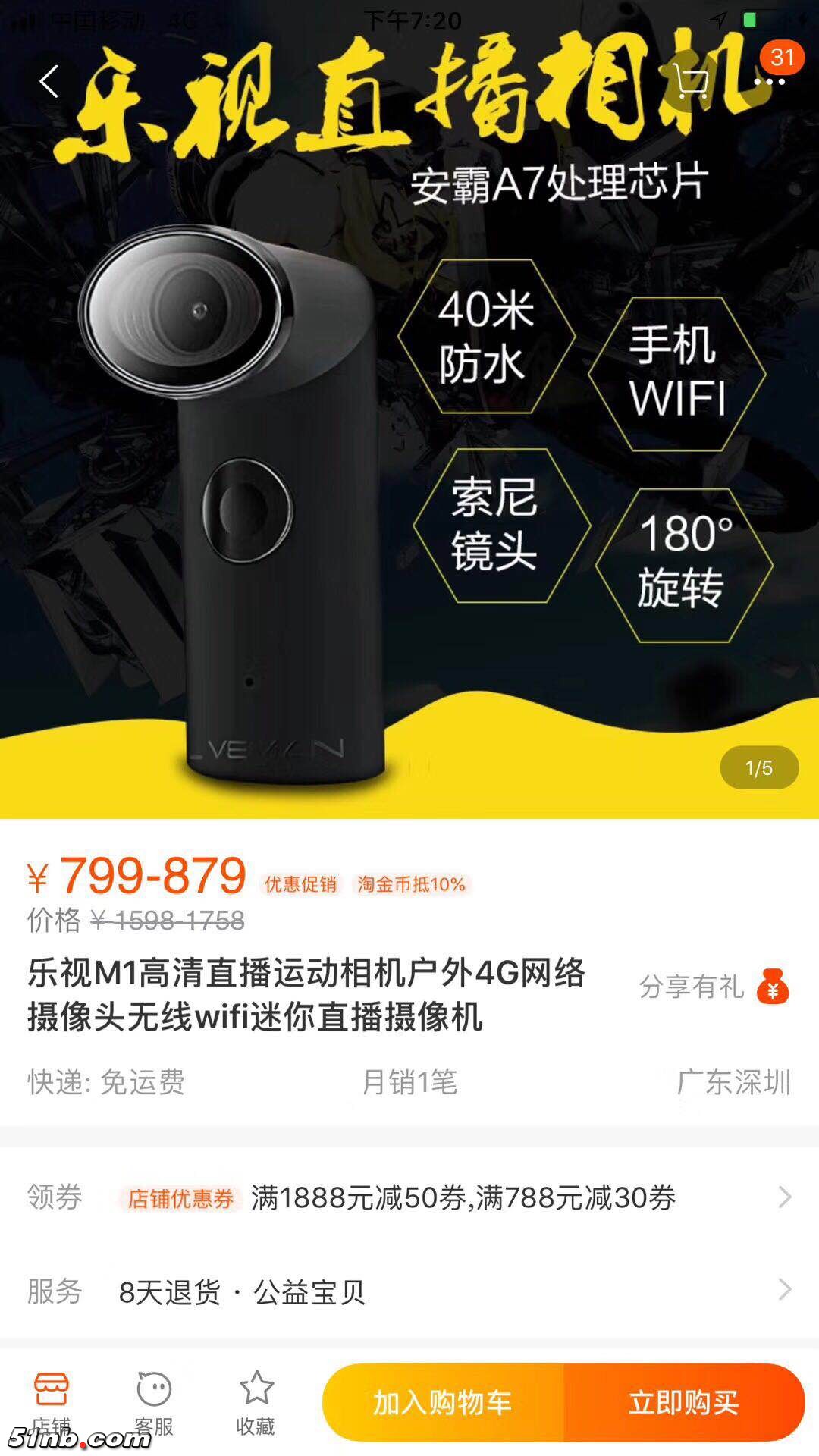Expand the 服务 8天退货 row
Image resolution: width=819 pixels, height=1456 pixels.
(409, 1291)
